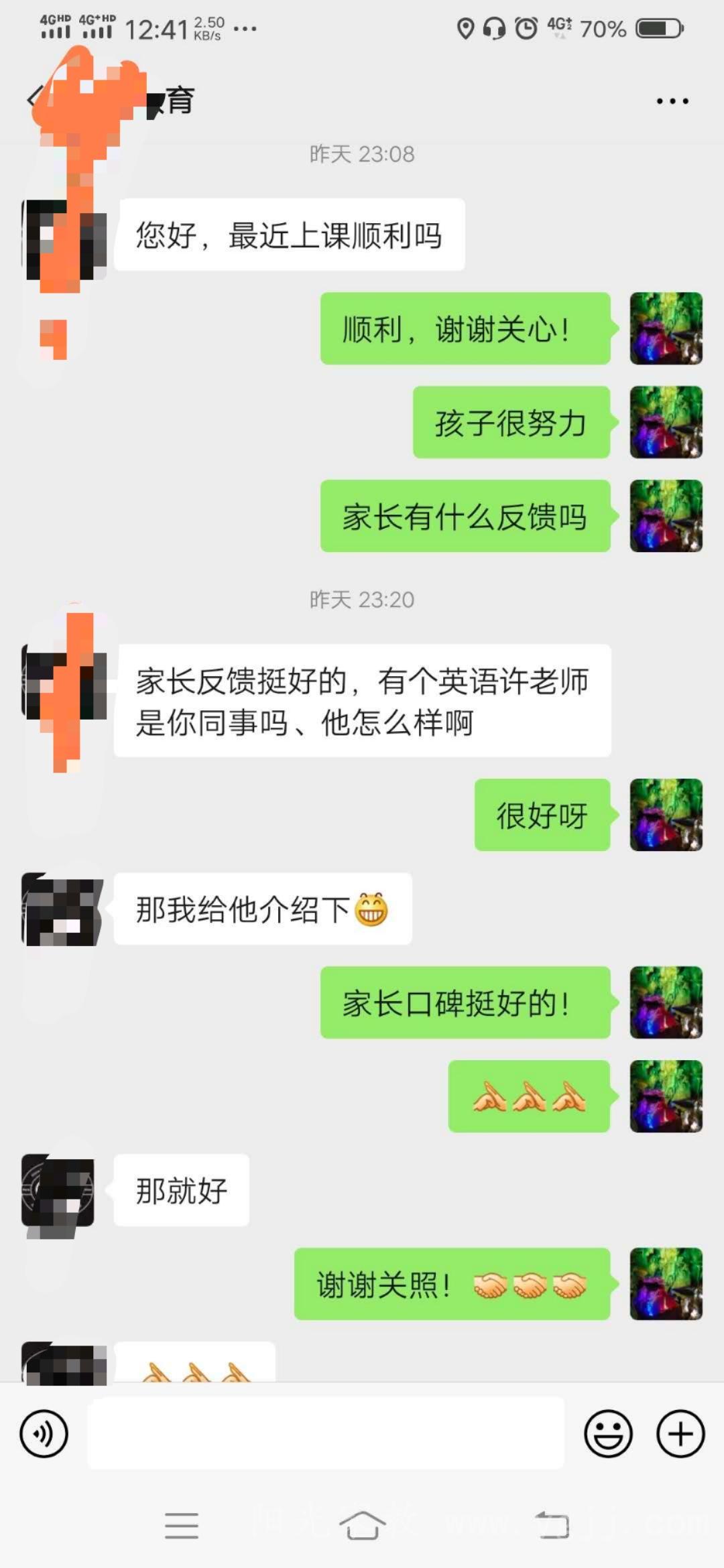Focus the message text field

coord(326,1433)
